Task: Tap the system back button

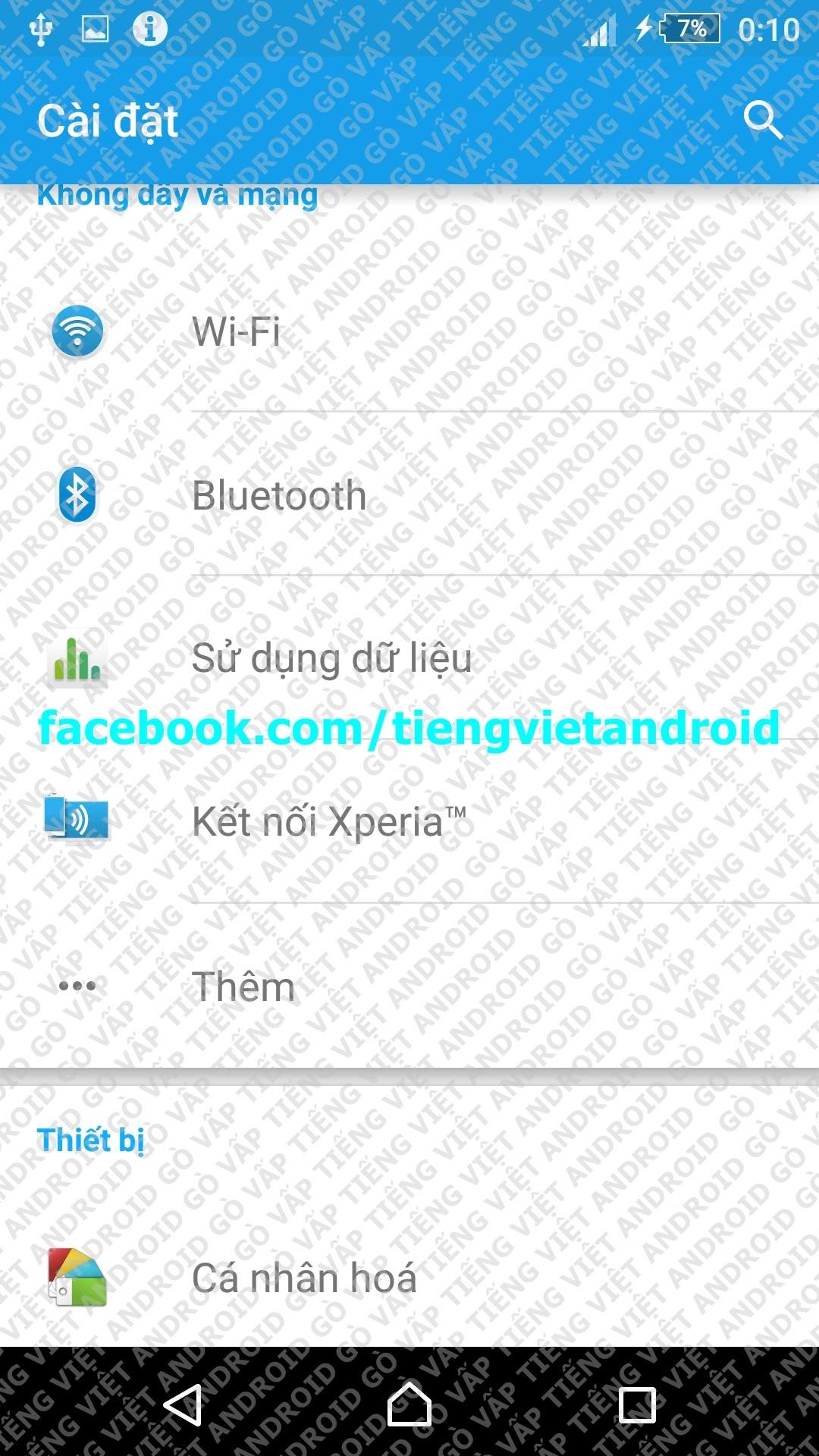Action: [183, 1405]
